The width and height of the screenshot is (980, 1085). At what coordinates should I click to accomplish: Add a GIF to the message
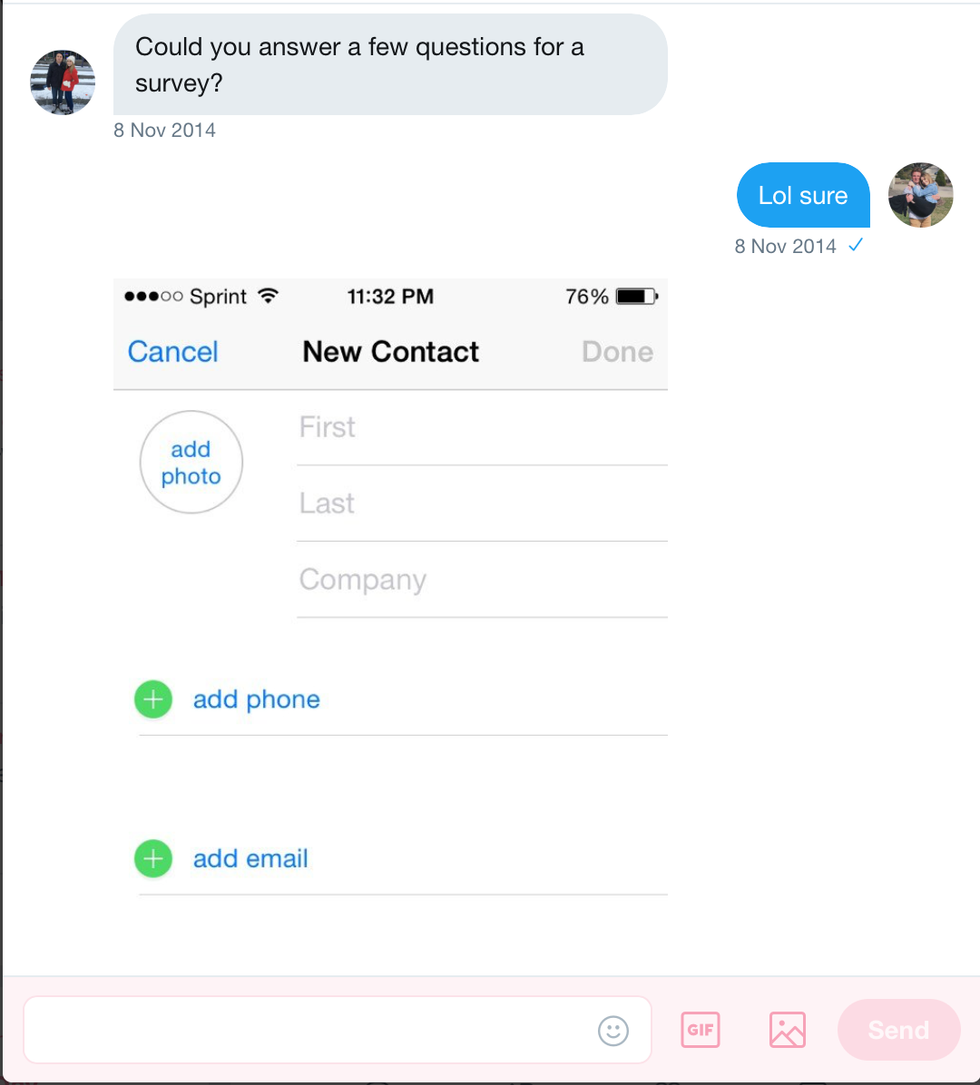tap(700, 1030)
